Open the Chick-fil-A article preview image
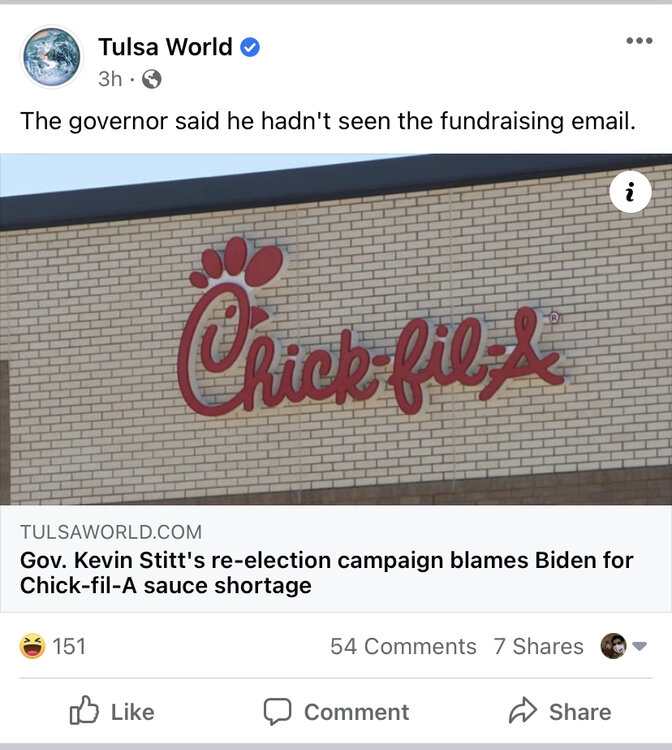 [336, 330]
